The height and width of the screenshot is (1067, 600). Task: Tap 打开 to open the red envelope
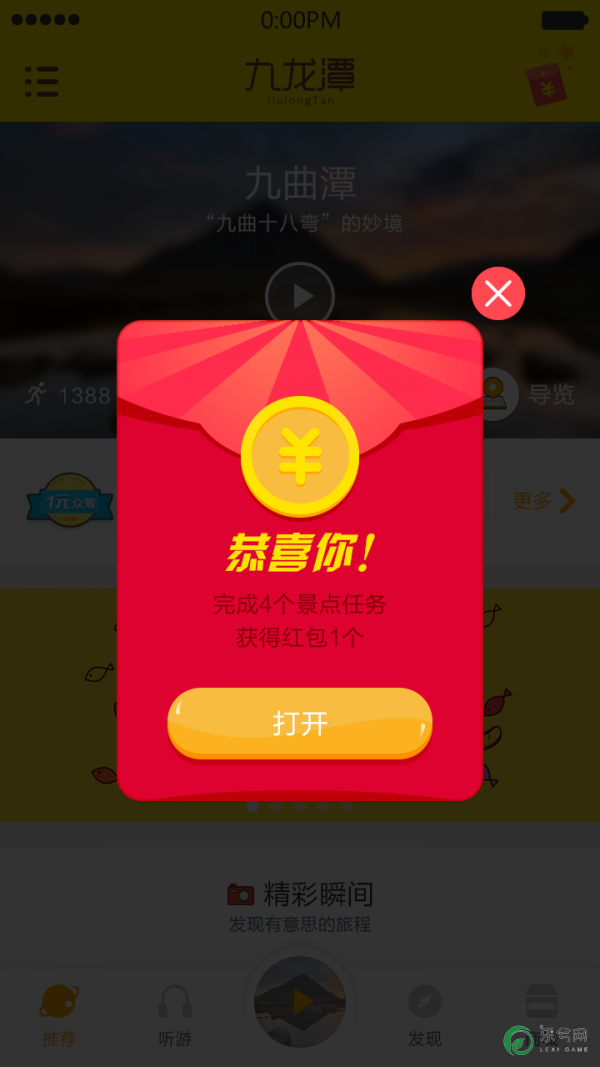tap(299, 723)
